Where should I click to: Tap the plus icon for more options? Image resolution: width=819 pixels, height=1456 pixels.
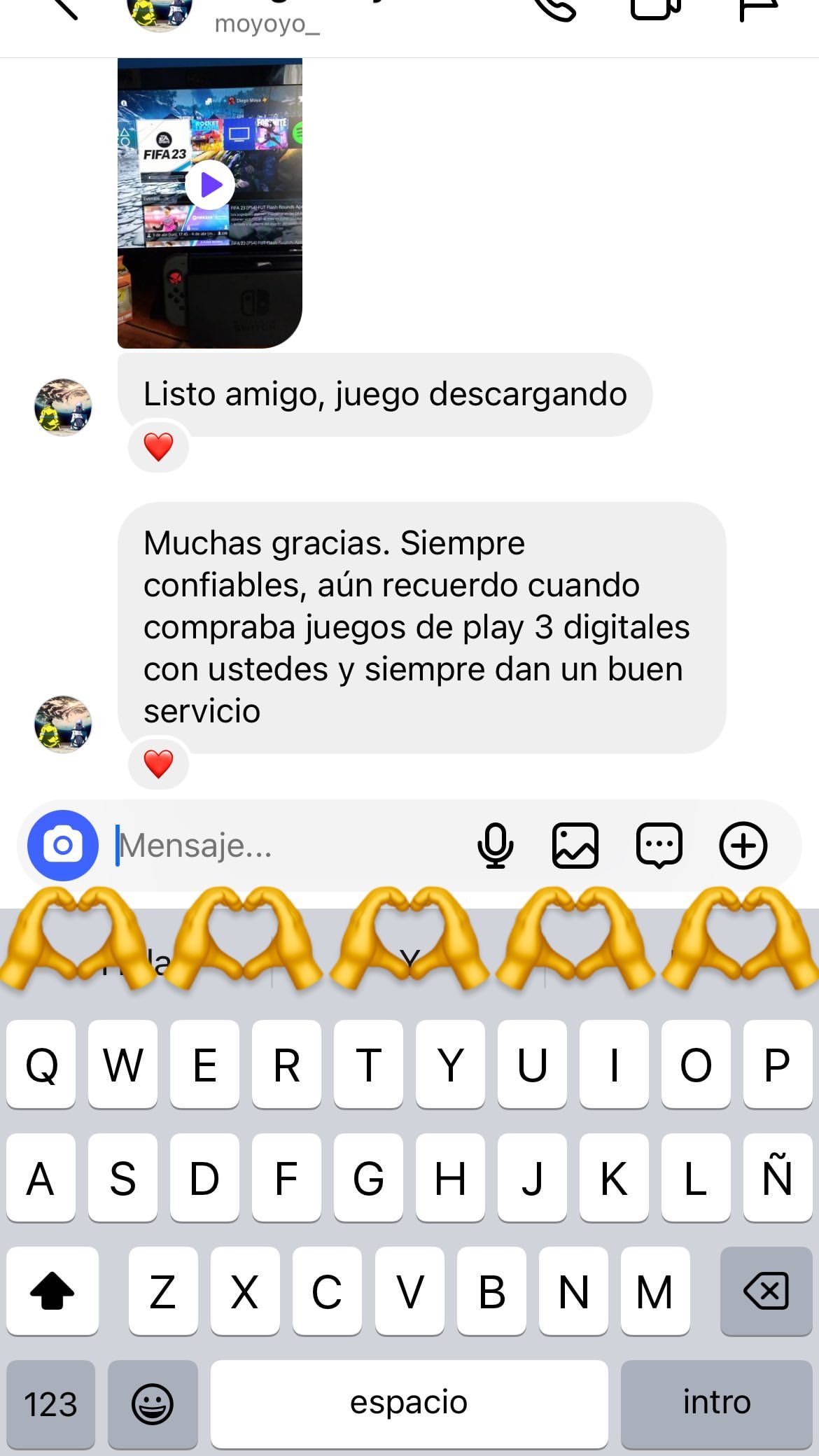(743, 846)
